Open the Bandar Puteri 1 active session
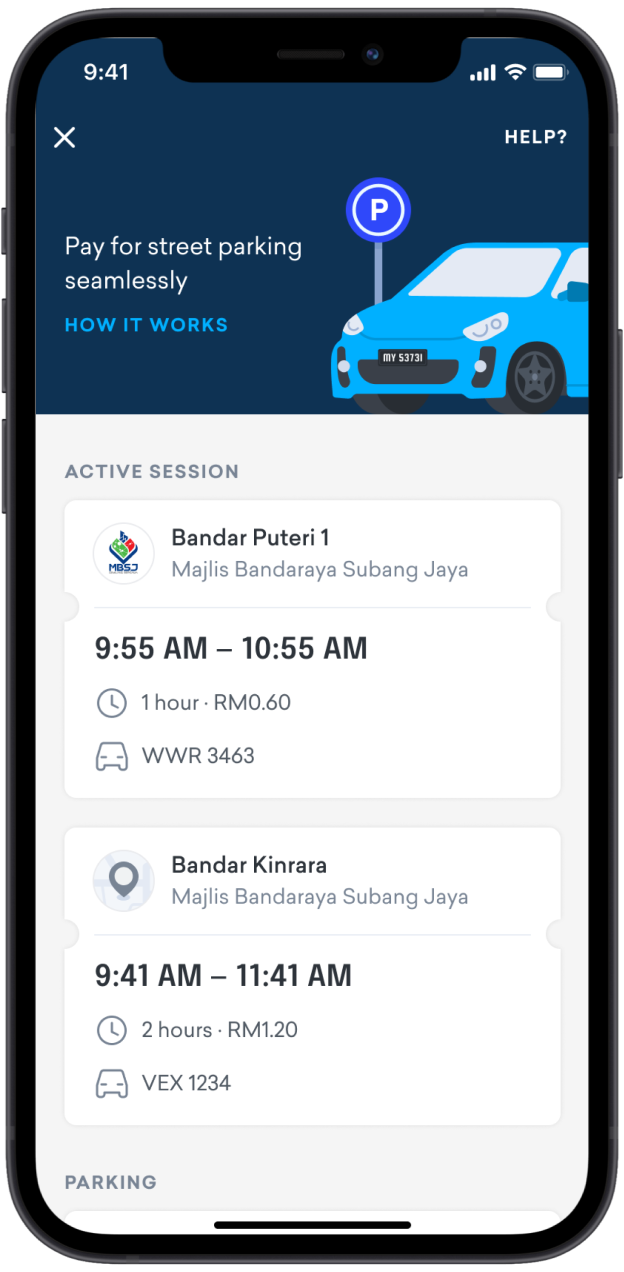624x1272 pixels. click(312, 649)
